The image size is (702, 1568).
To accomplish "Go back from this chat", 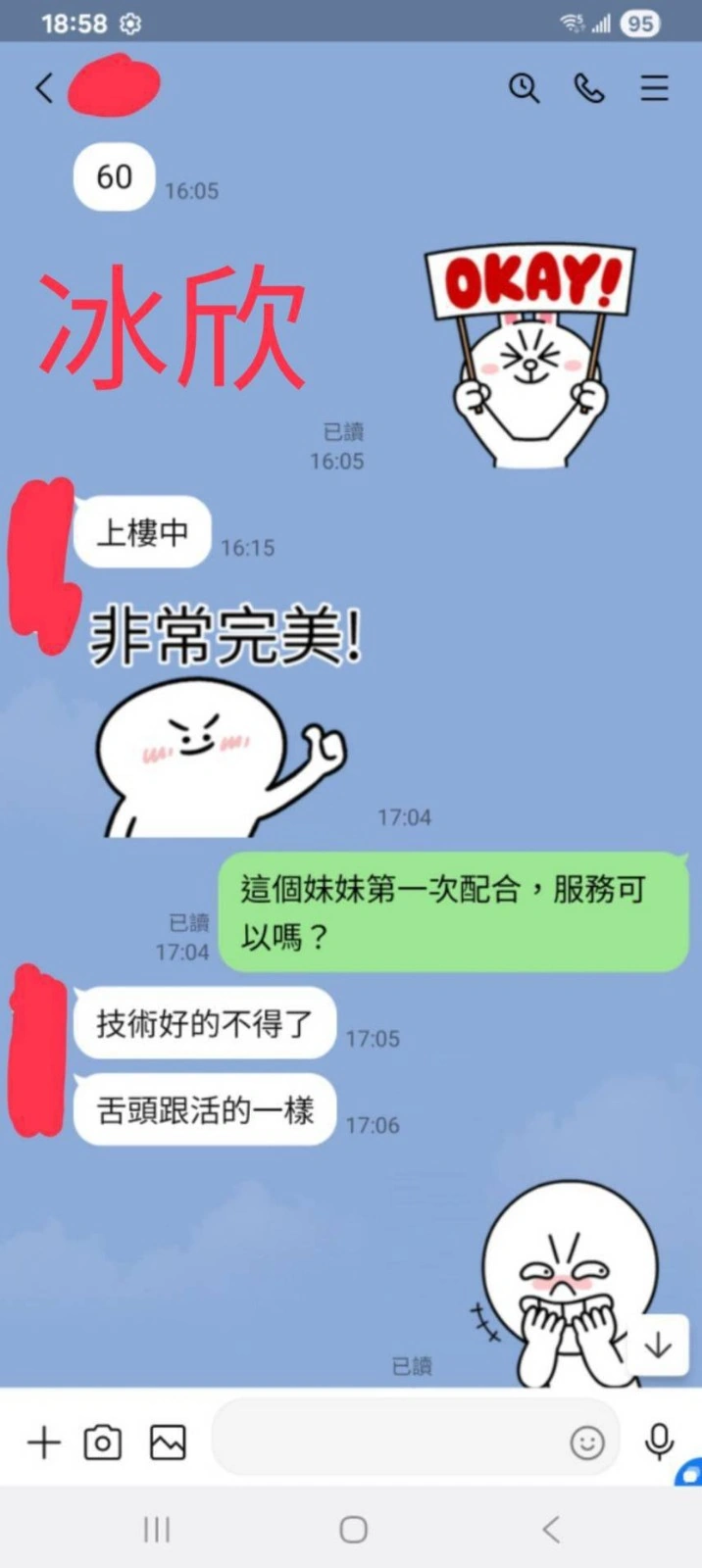I will point(44,88).
